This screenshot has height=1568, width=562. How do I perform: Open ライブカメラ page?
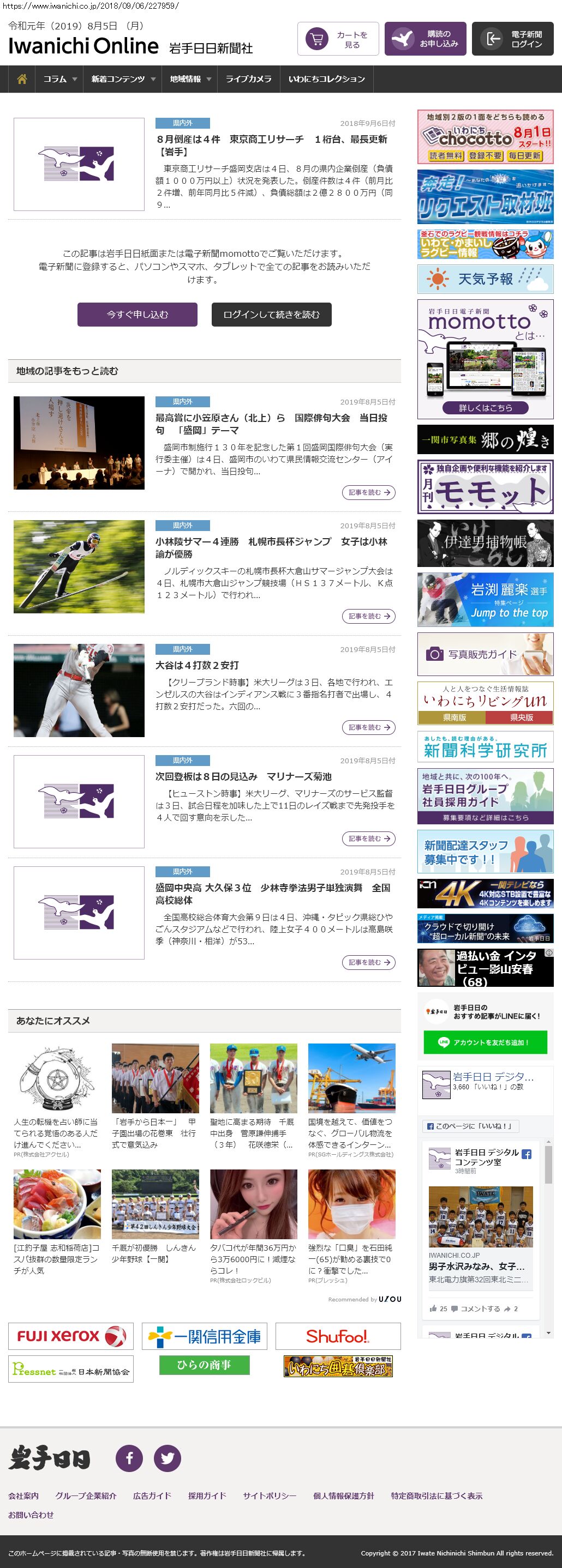(248, 79)
